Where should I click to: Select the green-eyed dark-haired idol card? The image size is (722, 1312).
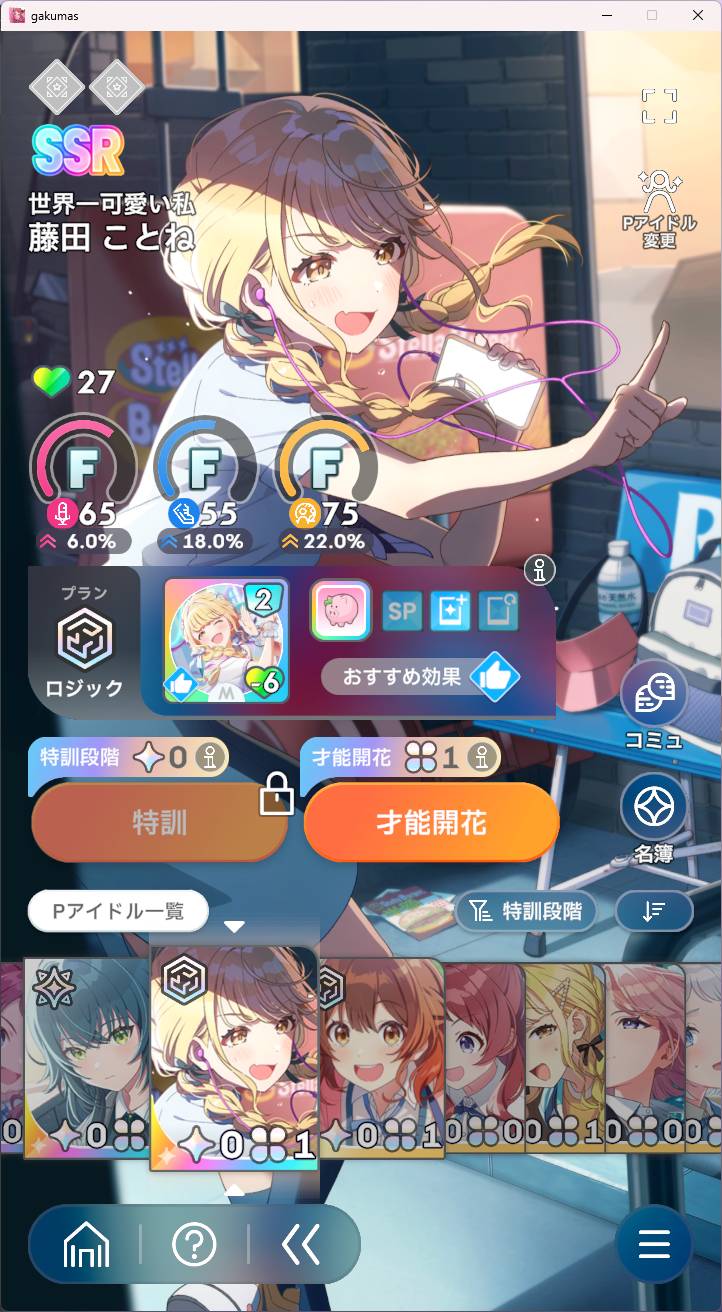click(x=87, y=1050)
